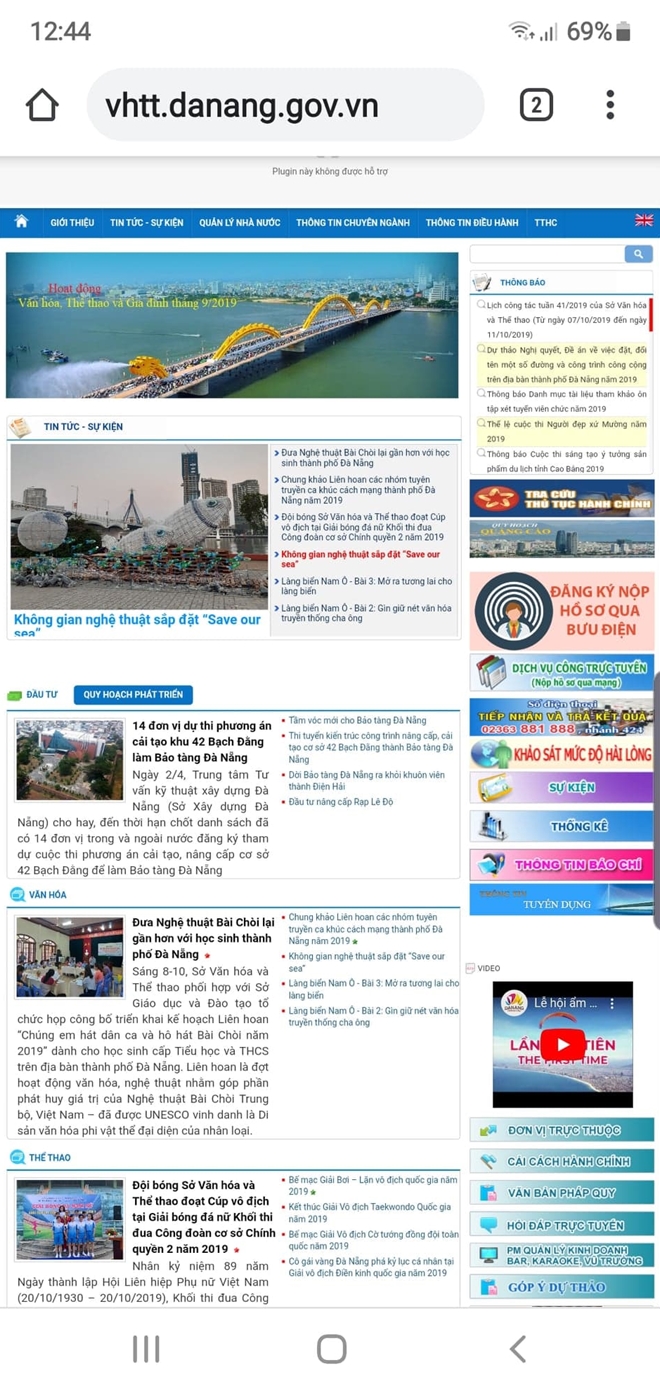Read article about 42 Bạch Đằng museum
Viewport: 660px width, 1393px height.
(x=201, y=741)
